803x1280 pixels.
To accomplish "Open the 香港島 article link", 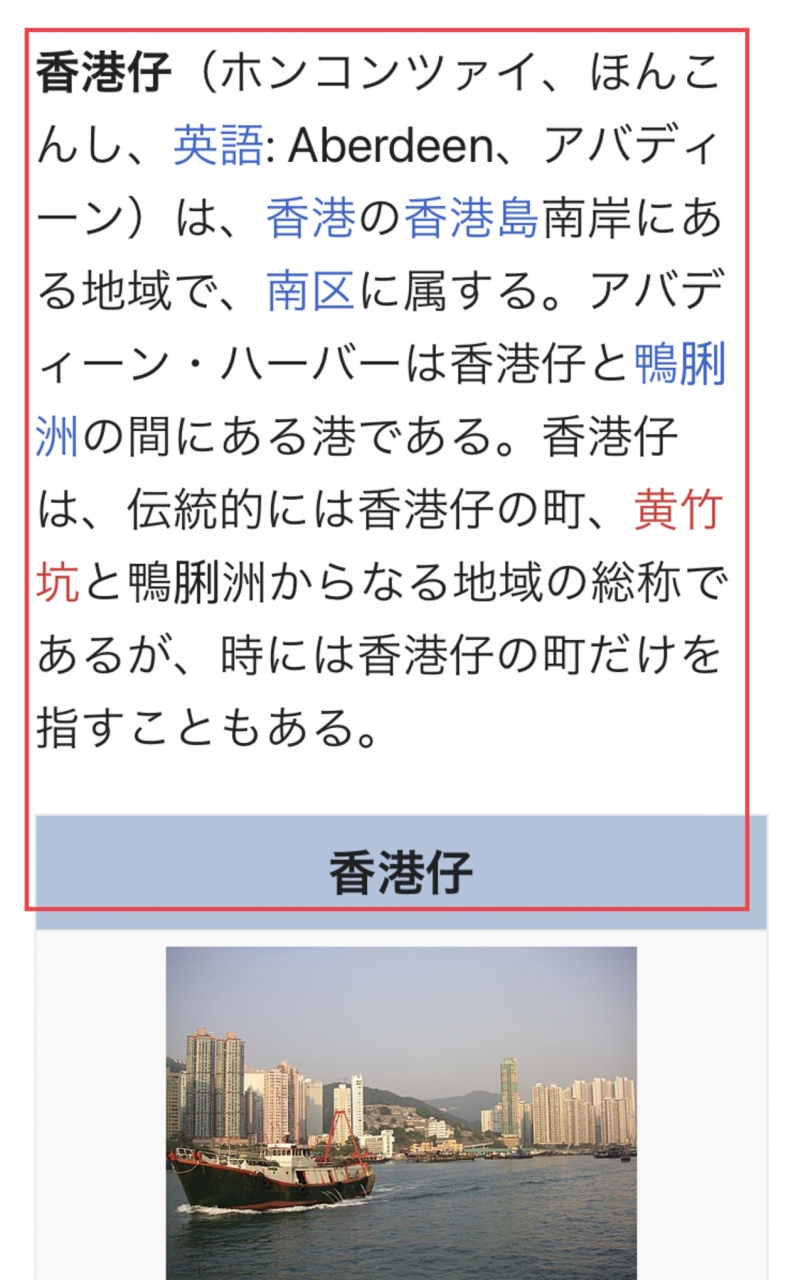I will (x=471, y=219).
